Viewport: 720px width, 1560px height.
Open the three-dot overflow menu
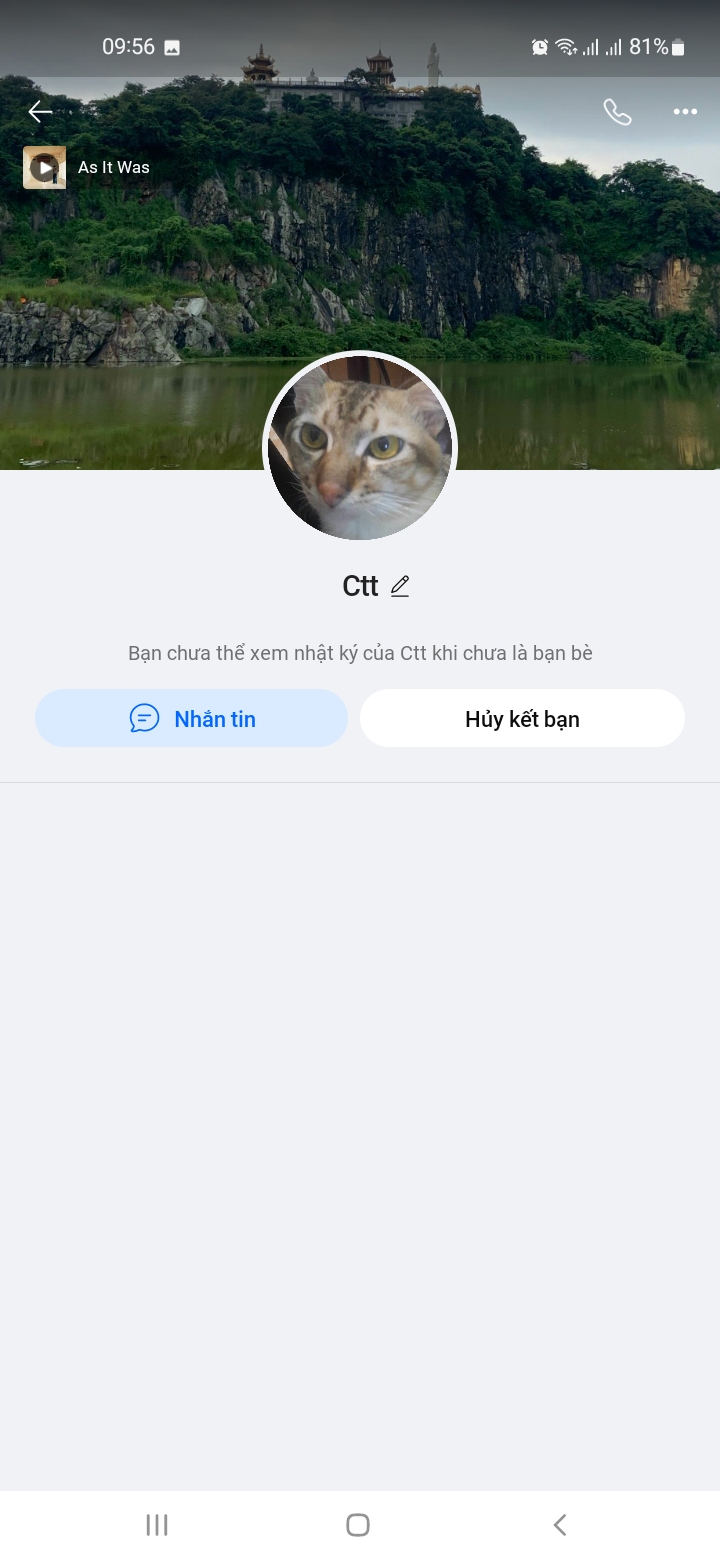pyautogui.click(x=685, y=112)
